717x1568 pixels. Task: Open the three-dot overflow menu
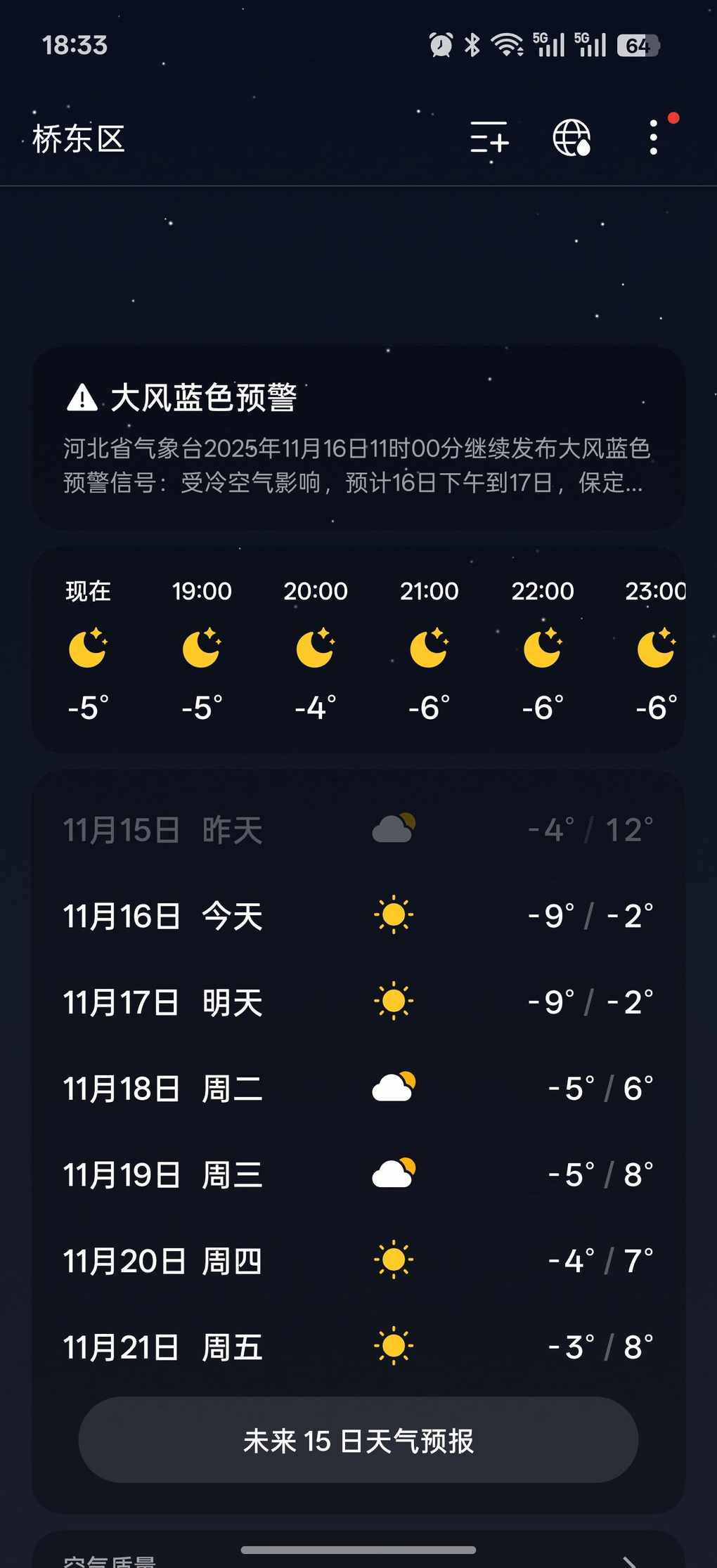tap(654, 137)
